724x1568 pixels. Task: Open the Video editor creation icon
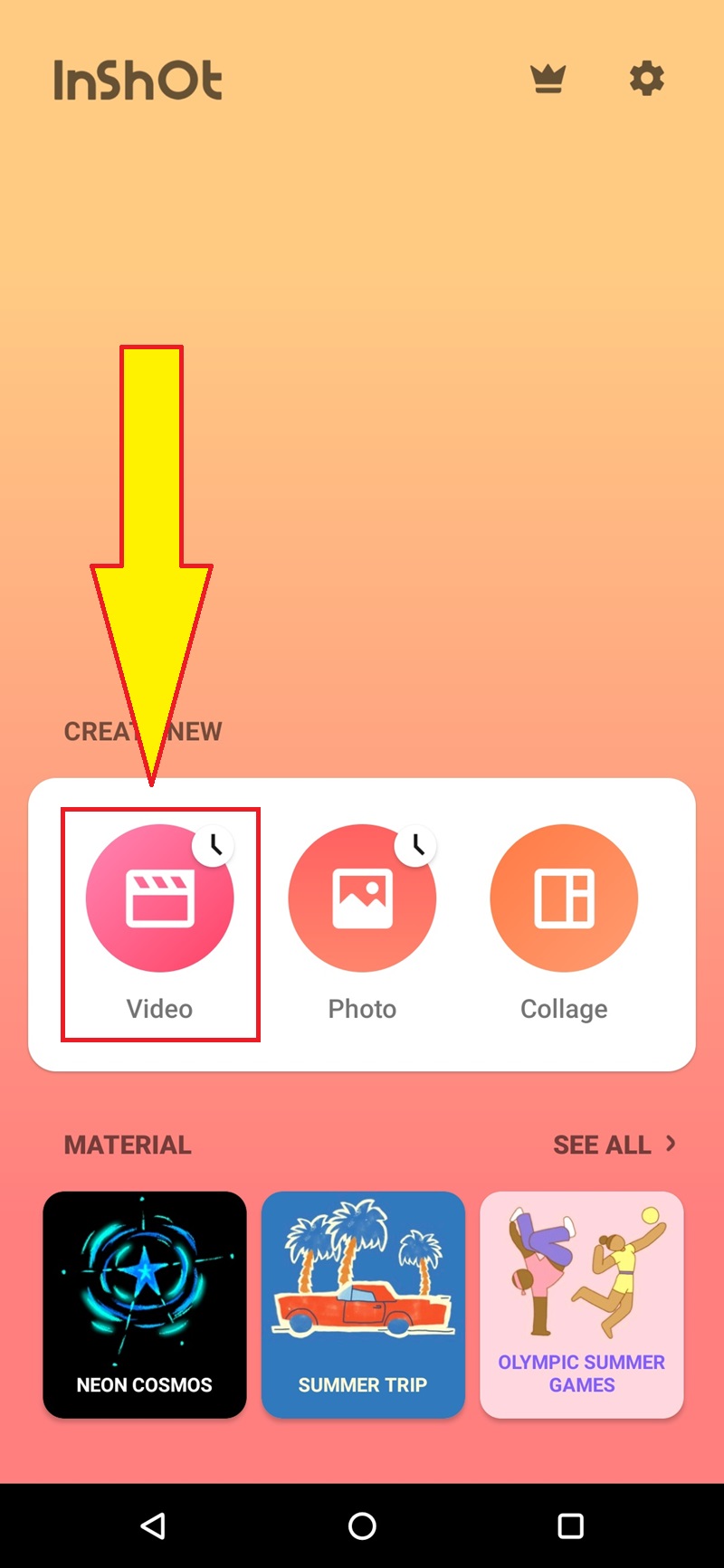160,898
